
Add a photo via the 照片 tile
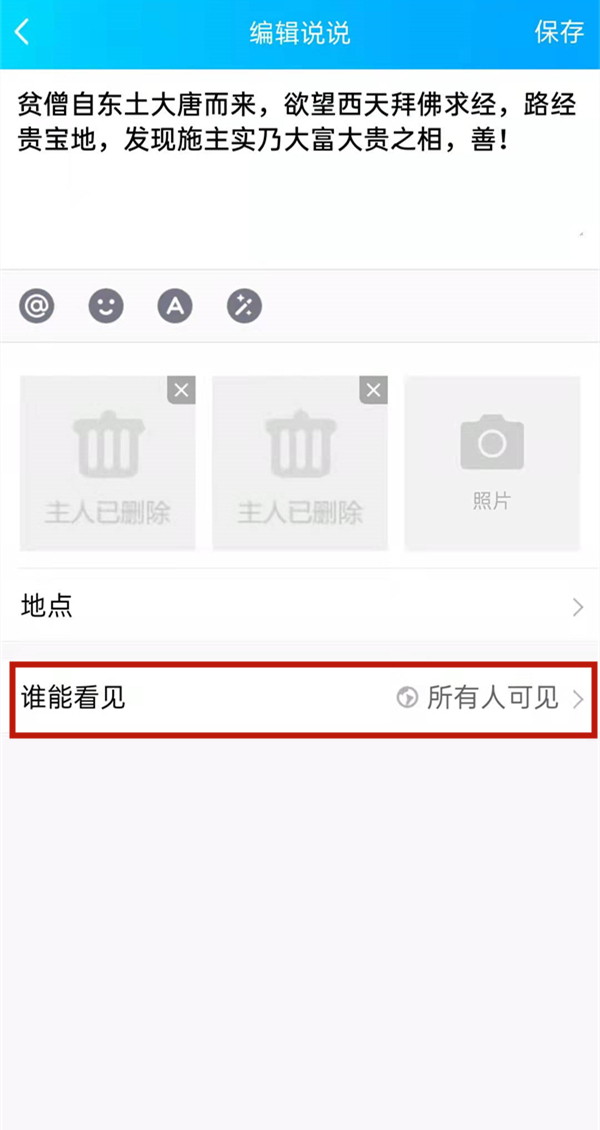pyautogui.click(x=492, y=463)
